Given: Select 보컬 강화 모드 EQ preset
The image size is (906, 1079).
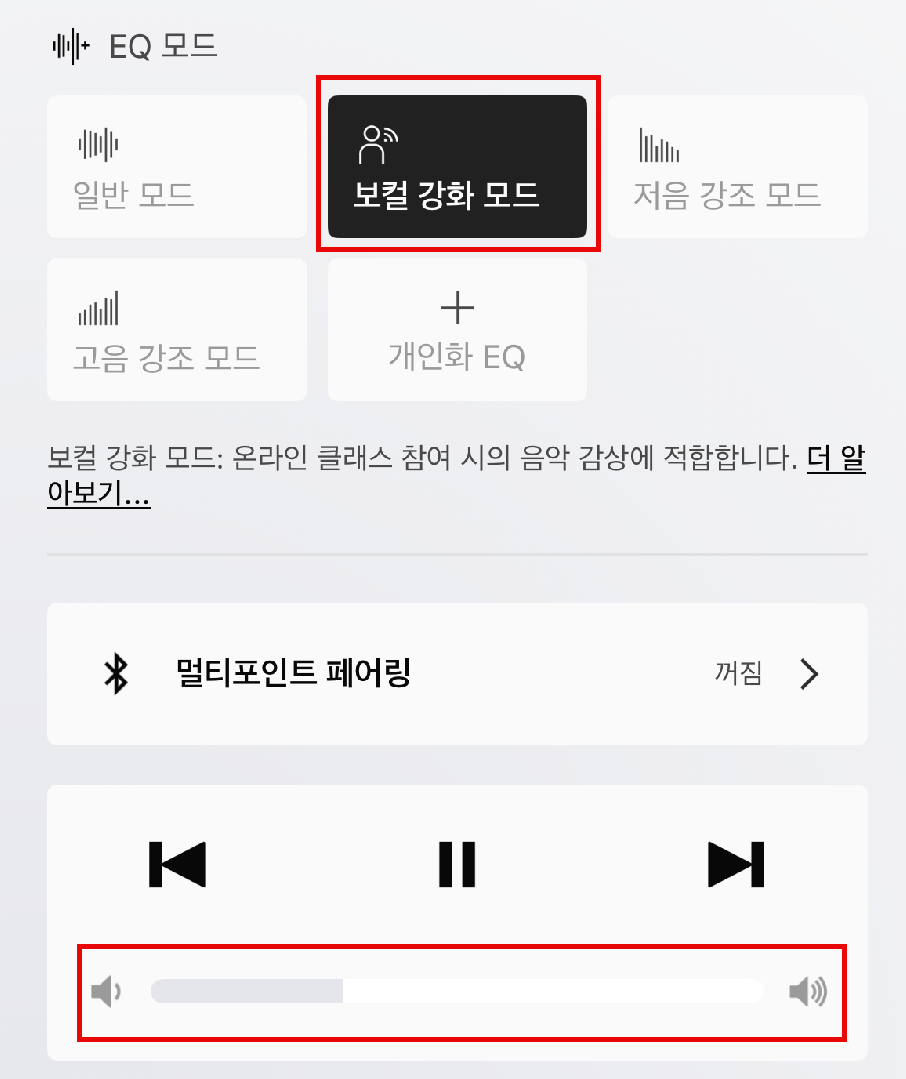Looking at the screenshot, I should click(x=457, y=167).
